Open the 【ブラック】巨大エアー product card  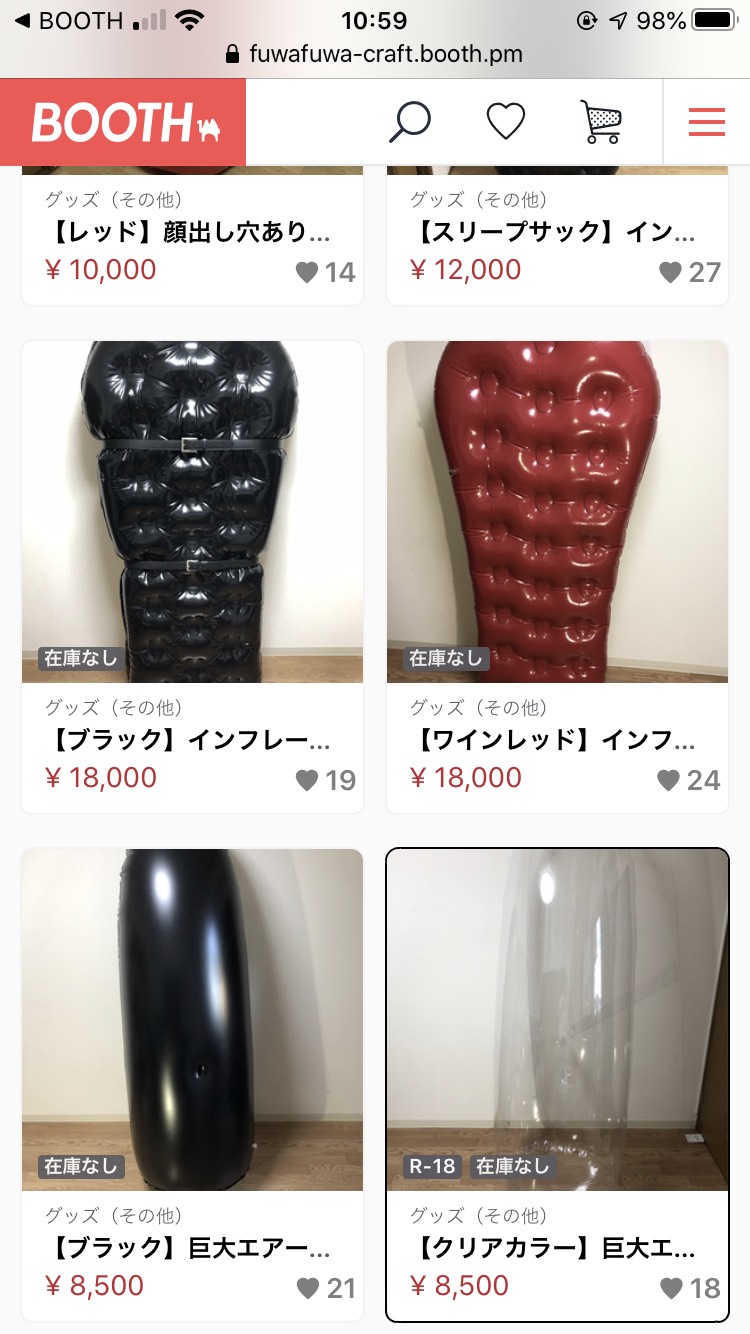click(192, 1085)
